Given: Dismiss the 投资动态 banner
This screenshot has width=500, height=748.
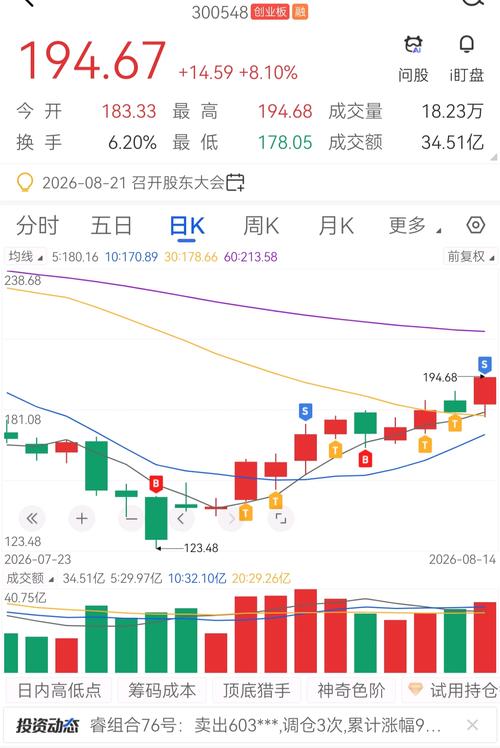Looking at the screenshot, I should pos(472,725).
